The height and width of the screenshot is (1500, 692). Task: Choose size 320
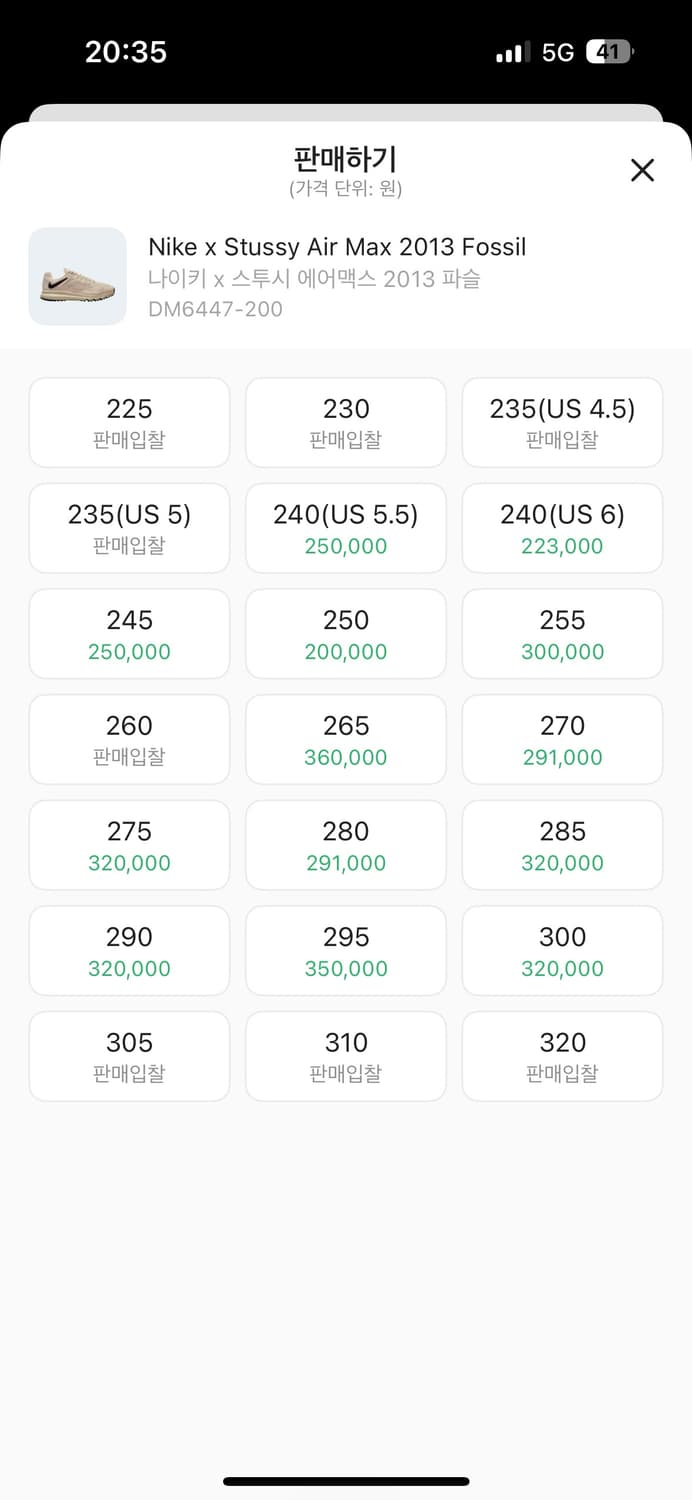coord(562,1056)
